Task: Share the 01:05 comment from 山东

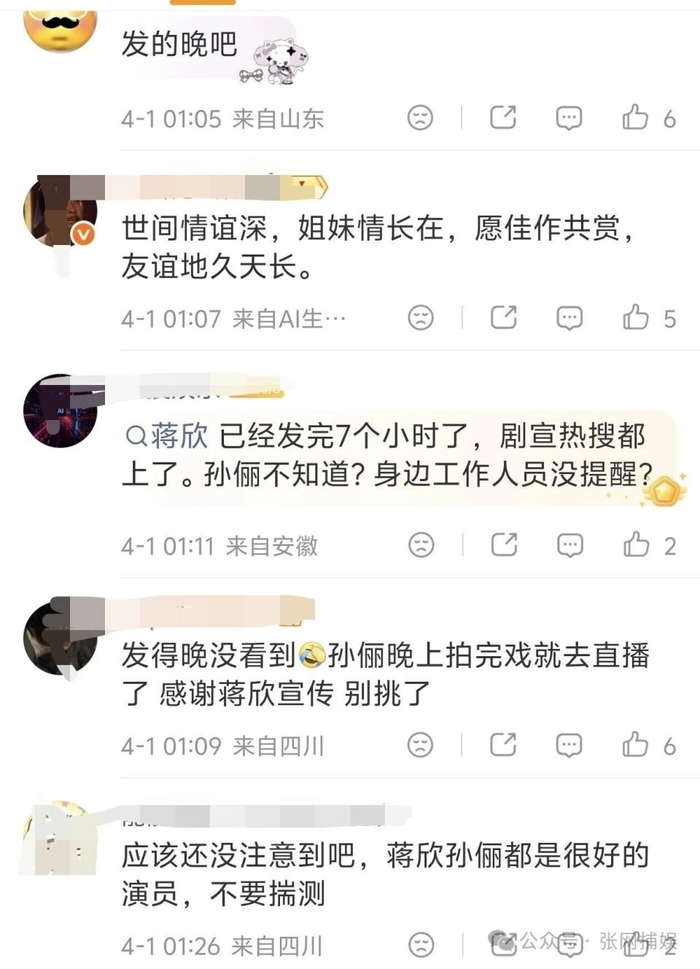Action: point(503,118)
